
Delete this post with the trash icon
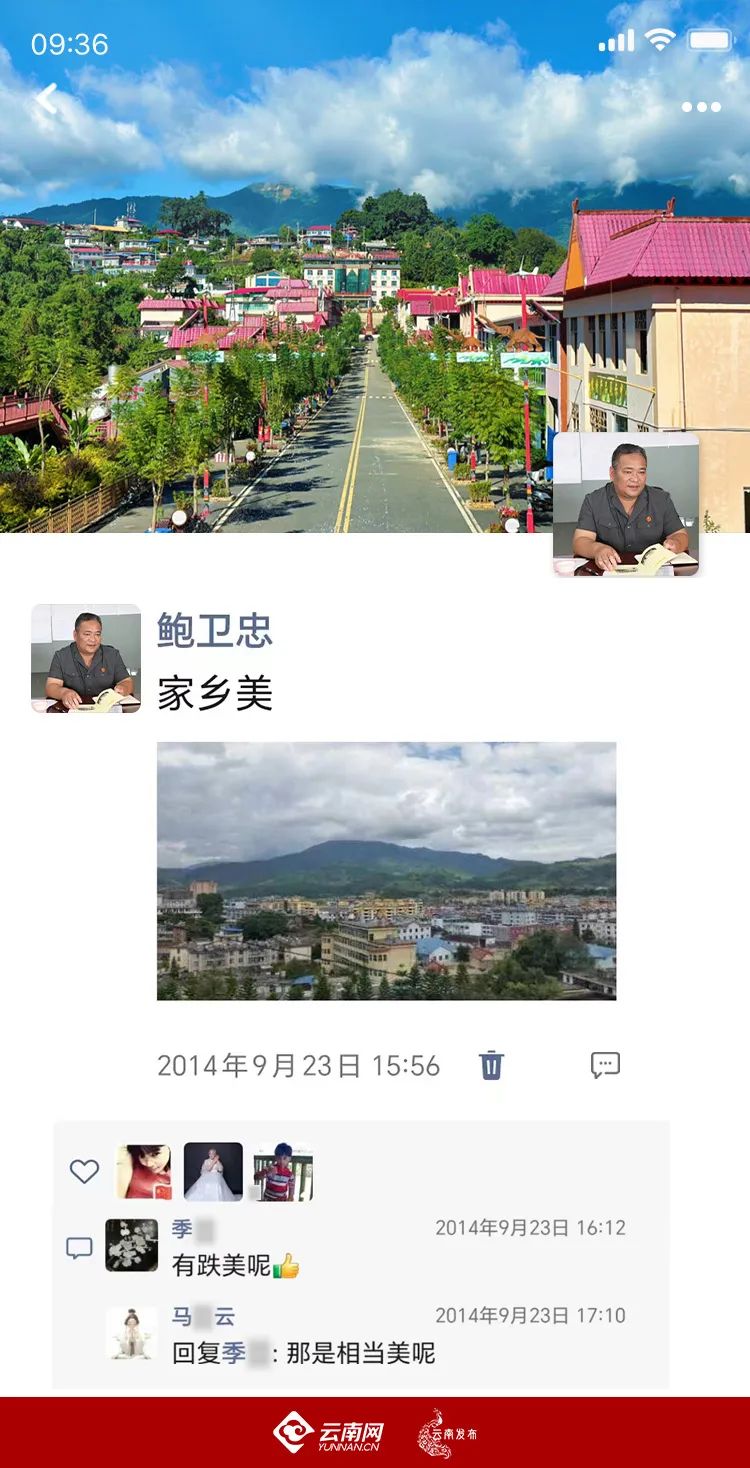[491, 1065]
